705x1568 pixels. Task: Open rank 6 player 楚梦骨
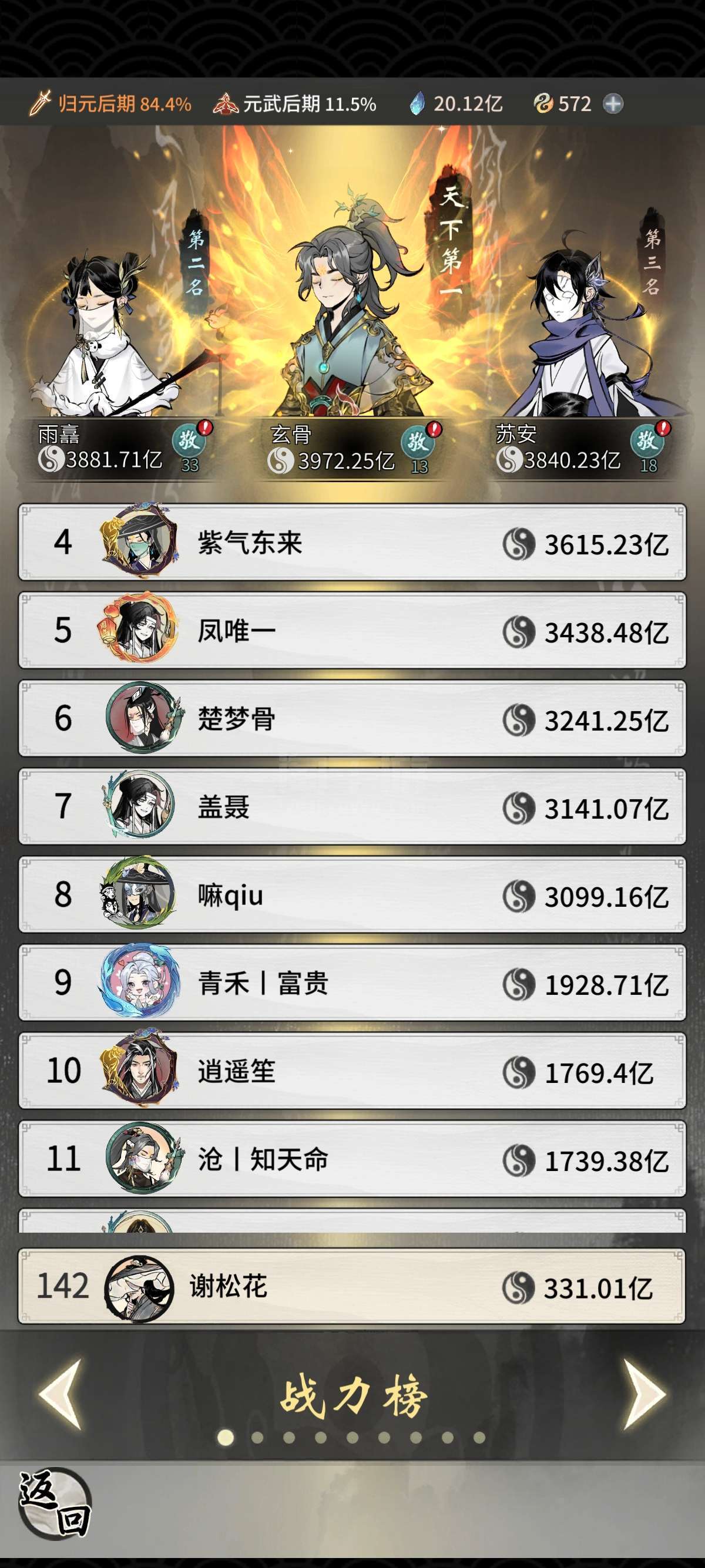coord(352,719)
